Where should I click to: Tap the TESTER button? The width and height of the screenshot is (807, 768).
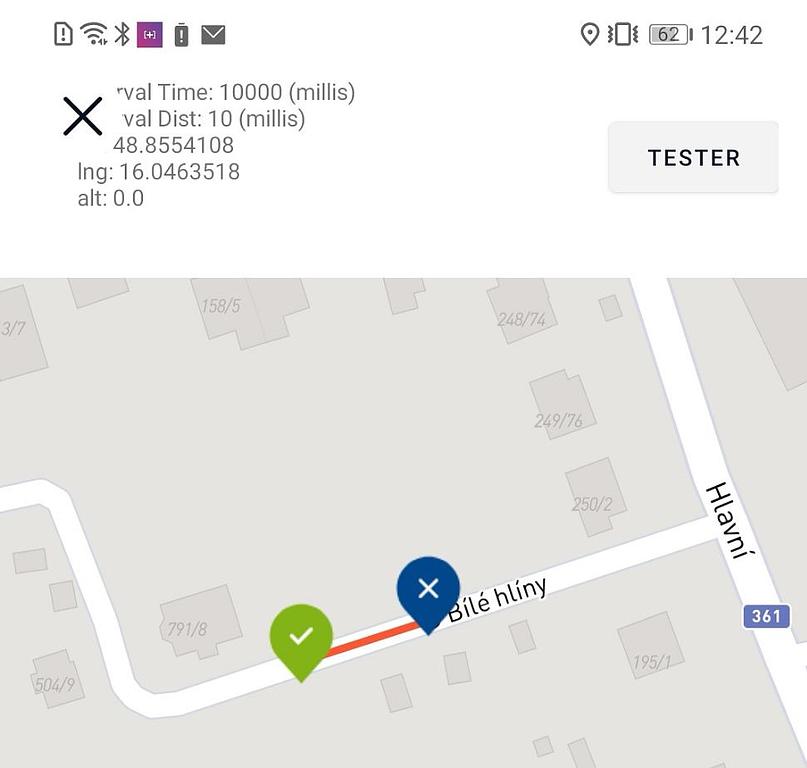point(693,158)
